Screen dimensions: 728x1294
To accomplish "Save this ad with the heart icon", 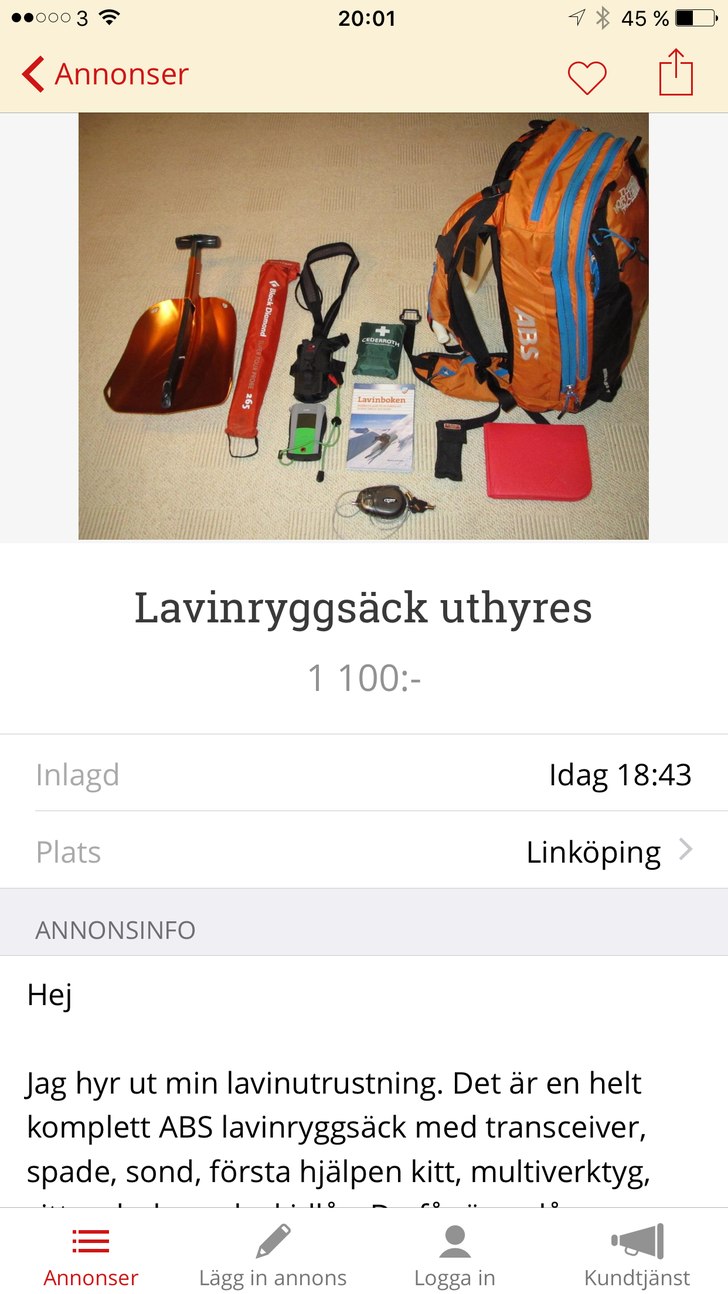I will tap(587, 77).
